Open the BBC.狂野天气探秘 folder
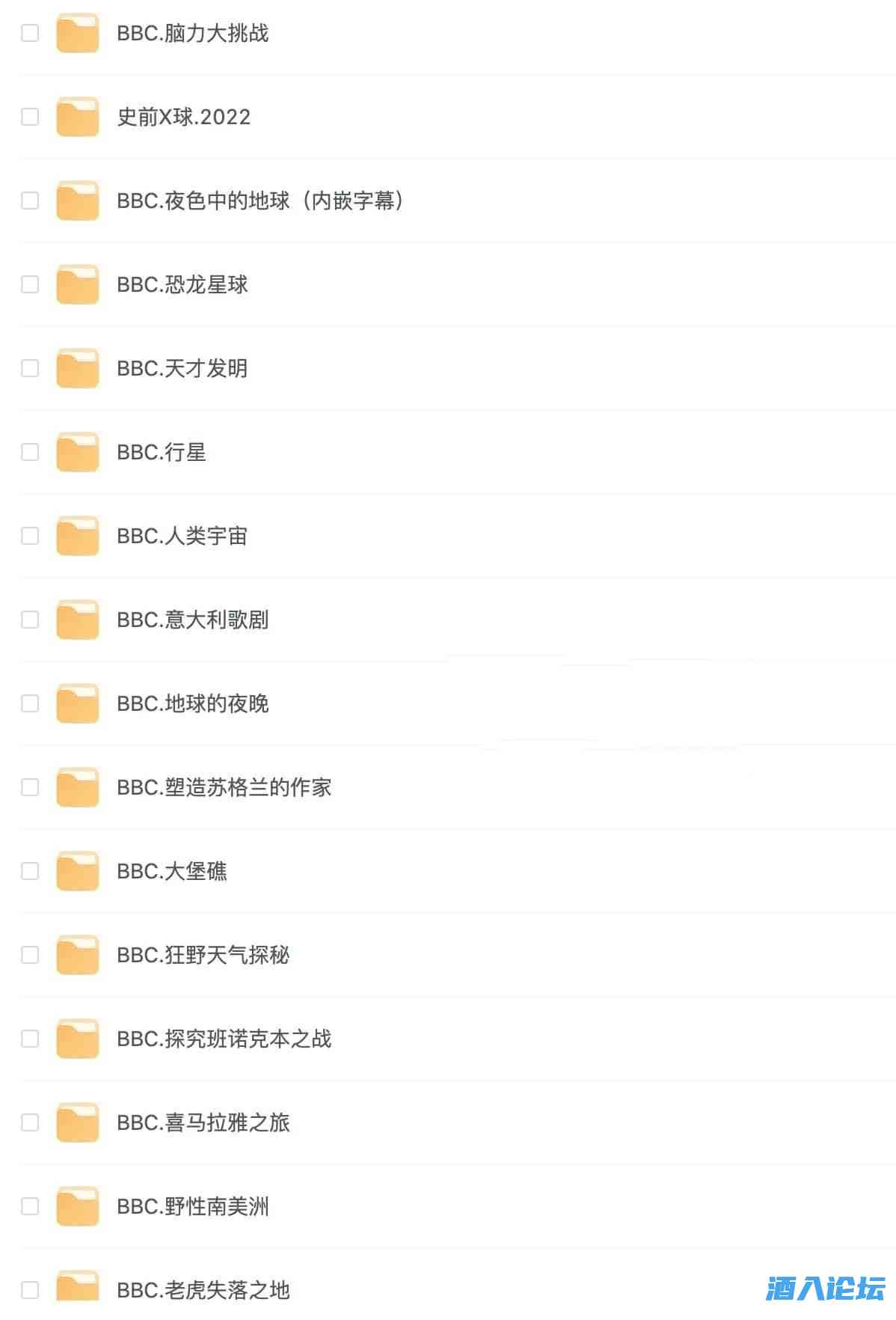Image resolution: width=896 pixels, height=1320 pixels. click(203, 955)
